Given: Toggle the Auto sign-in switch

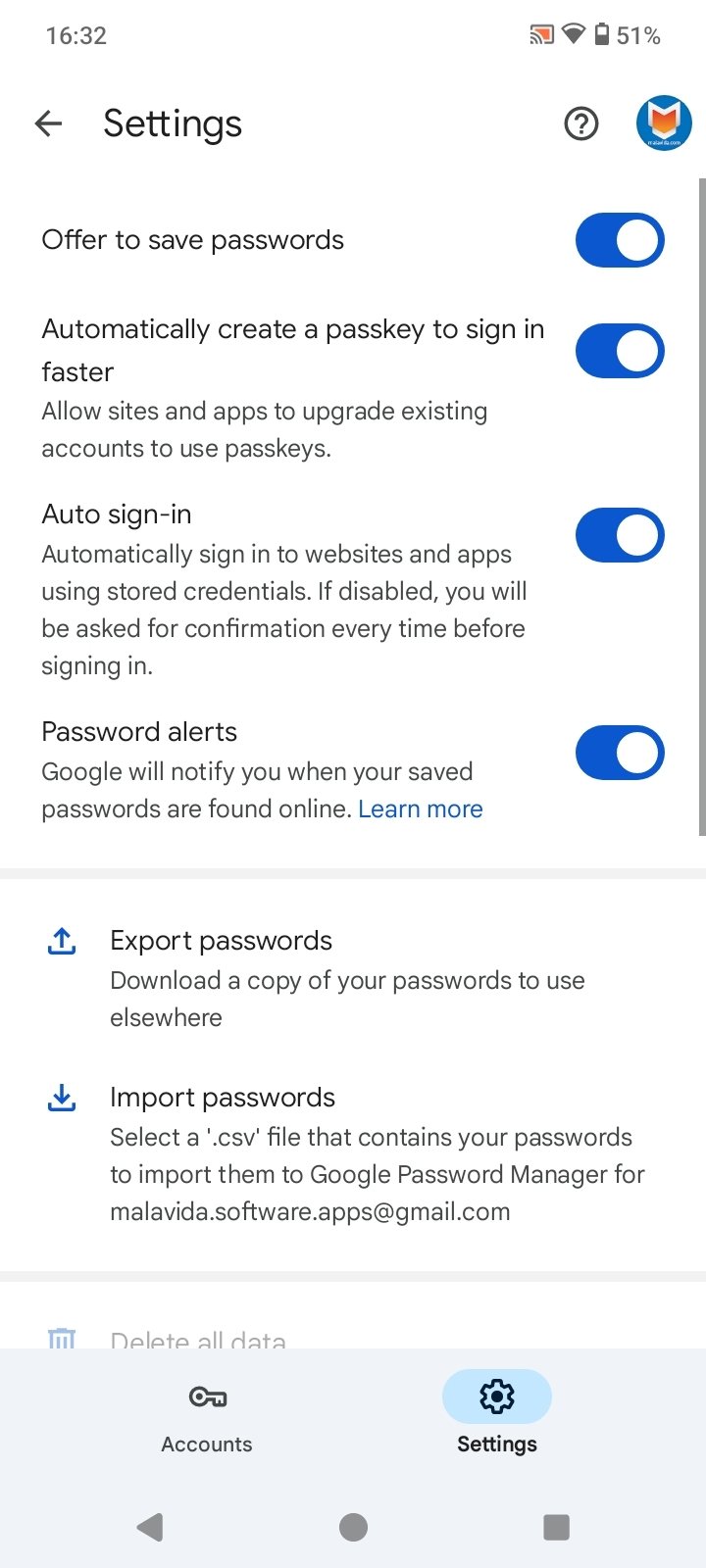Looking at the screenshot, I should pyautogui.click(x=620, y=535).
